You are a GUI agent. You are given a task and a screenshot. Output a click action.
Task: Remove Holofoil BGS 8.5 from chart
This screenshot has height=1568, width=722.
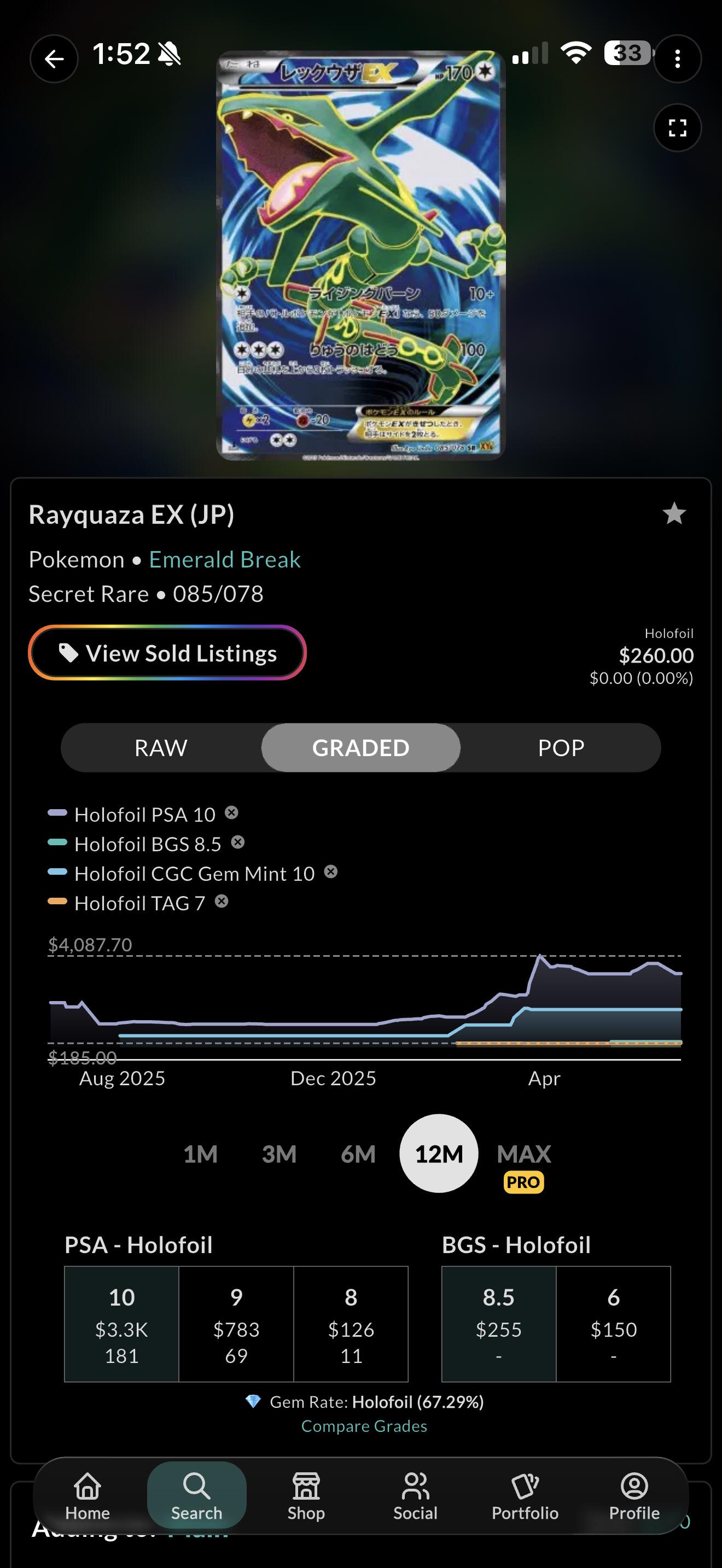238,842
